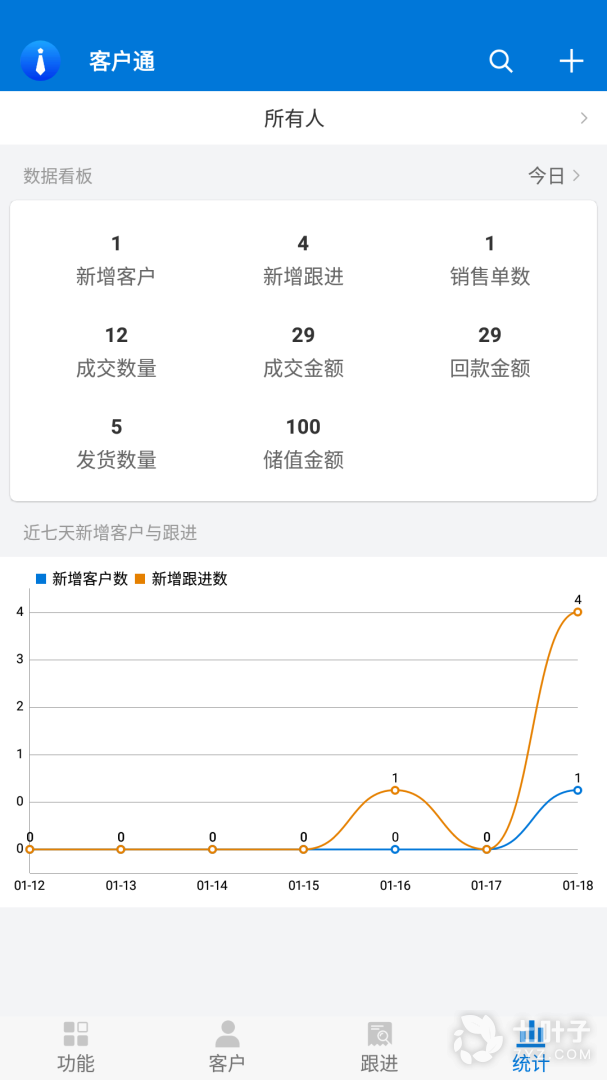
Task: Toggle the 新增跟进数 legend series
Action: (x=181, y=579)
